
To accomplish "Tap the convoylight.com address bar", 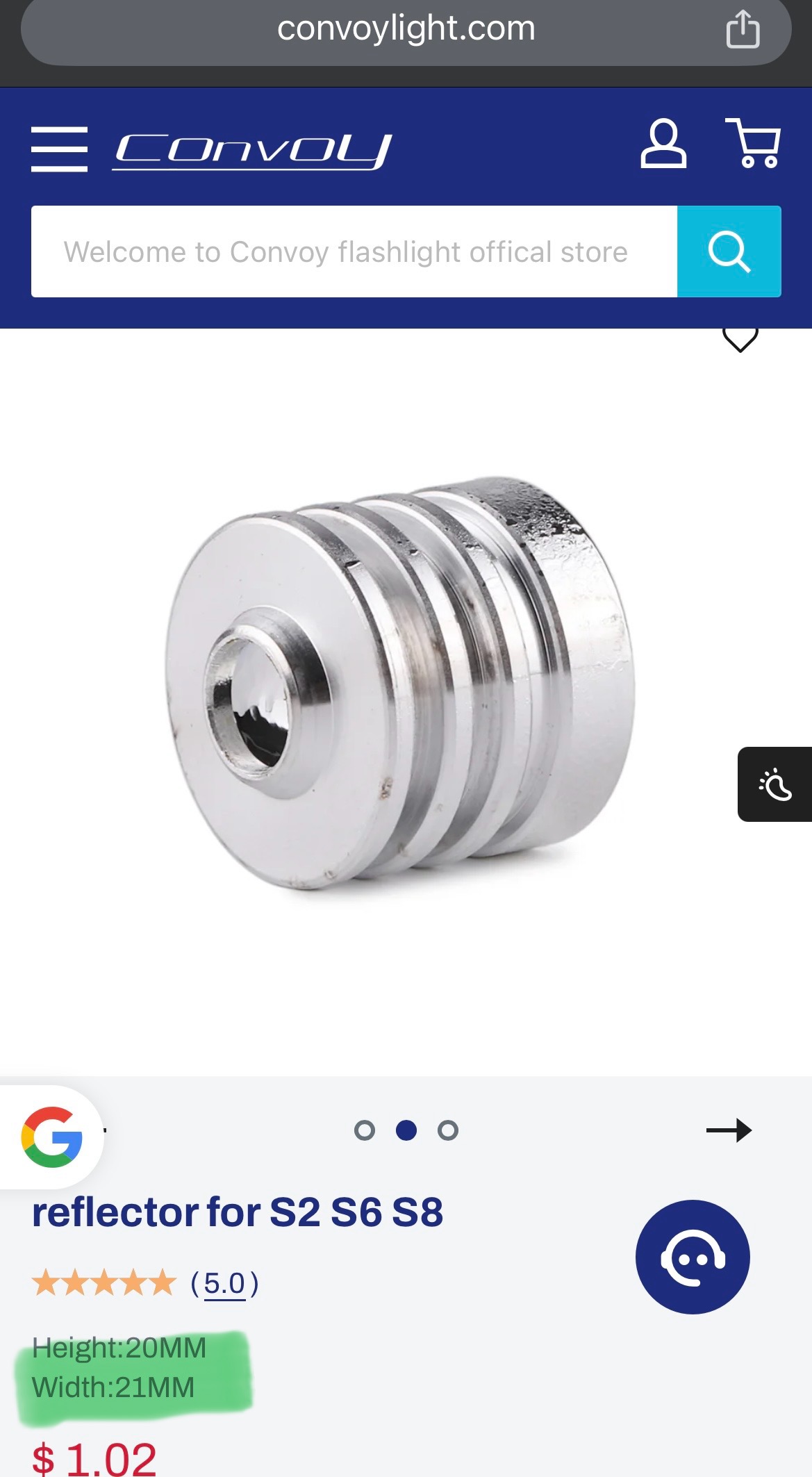I will [x=406, y=29].
